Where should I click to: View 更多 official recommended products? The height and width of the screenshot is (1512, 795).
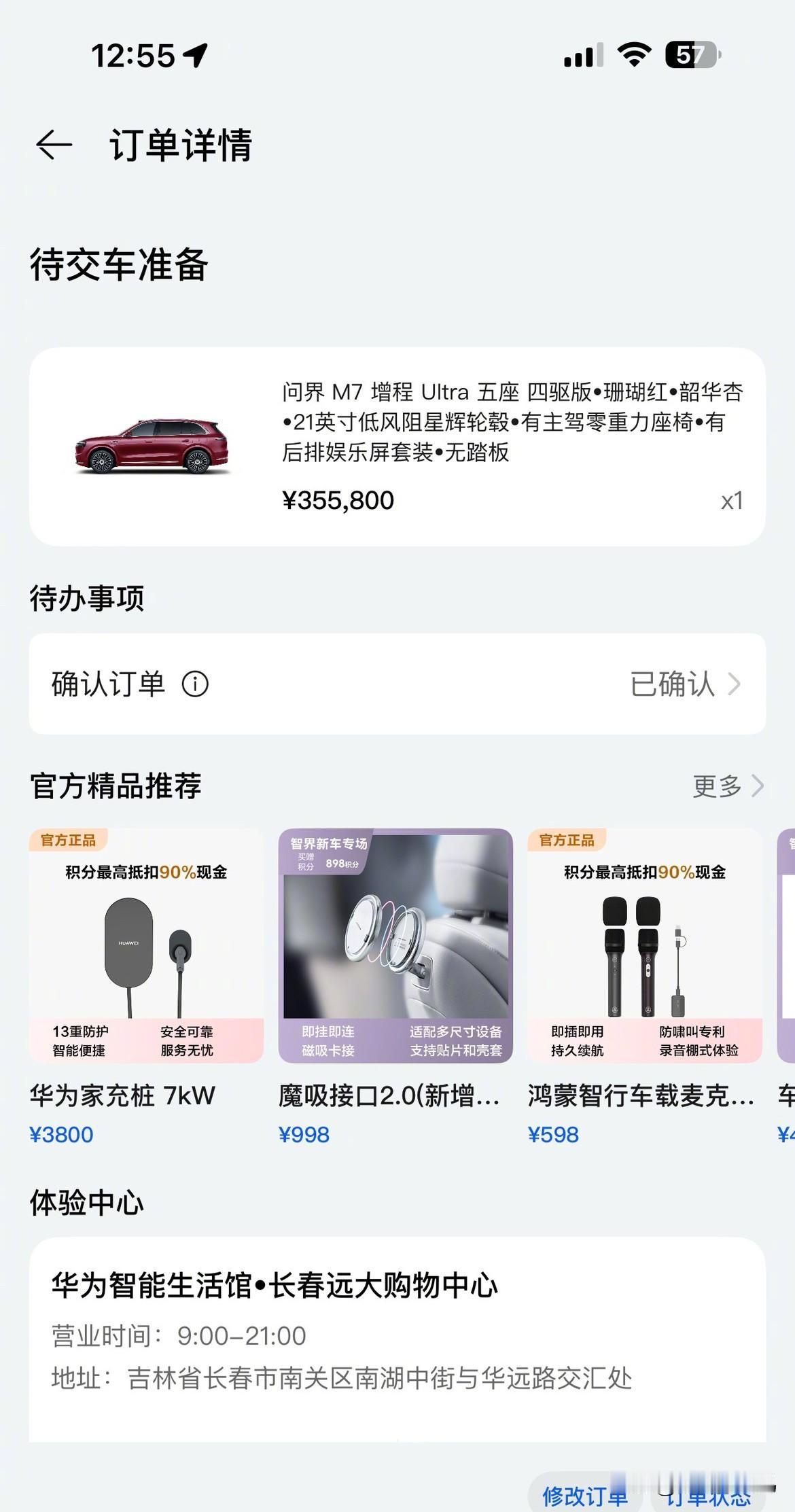tap(727, 786)
